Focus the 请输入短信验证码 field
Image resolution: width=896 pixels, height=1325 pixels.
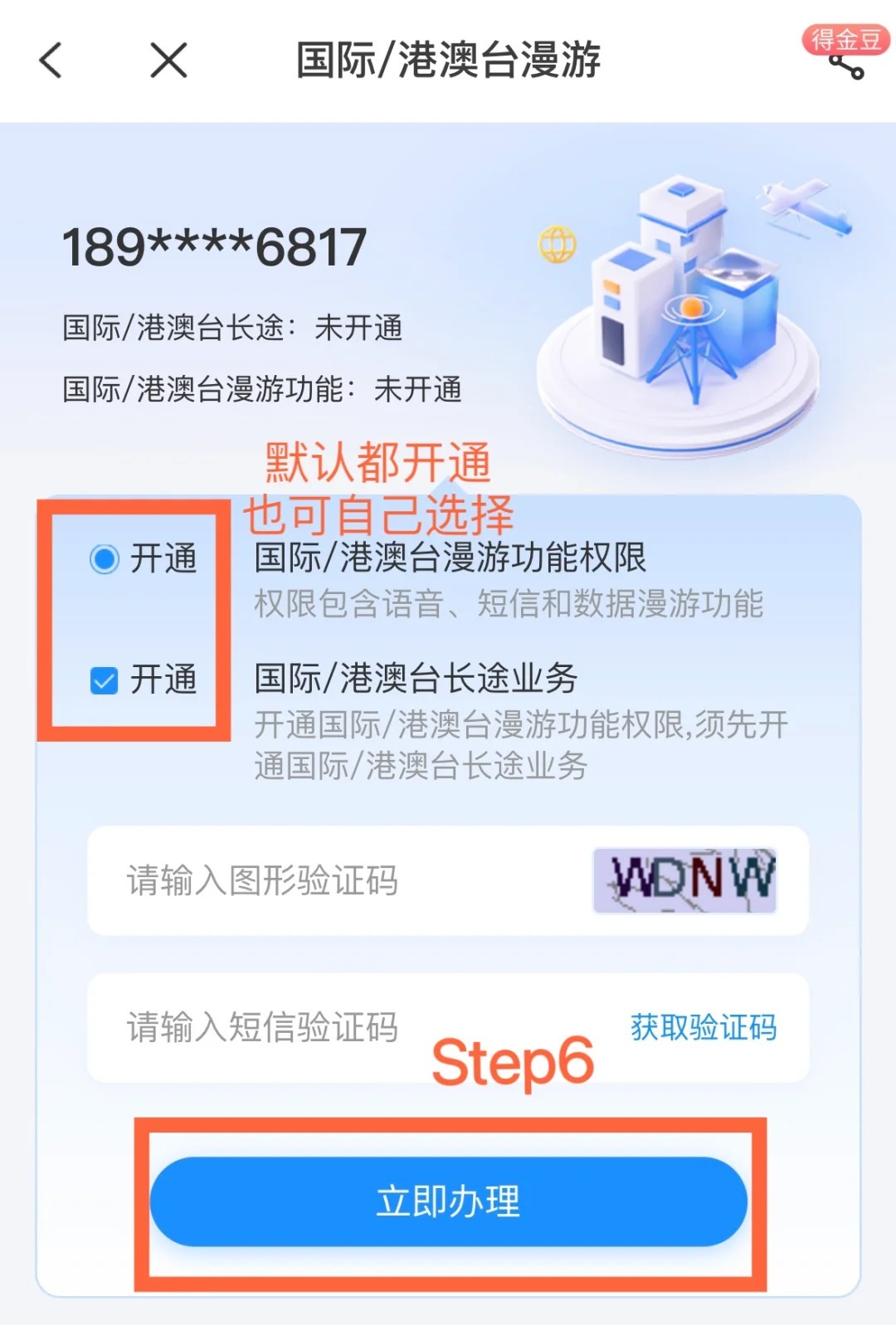(332, 1028)
